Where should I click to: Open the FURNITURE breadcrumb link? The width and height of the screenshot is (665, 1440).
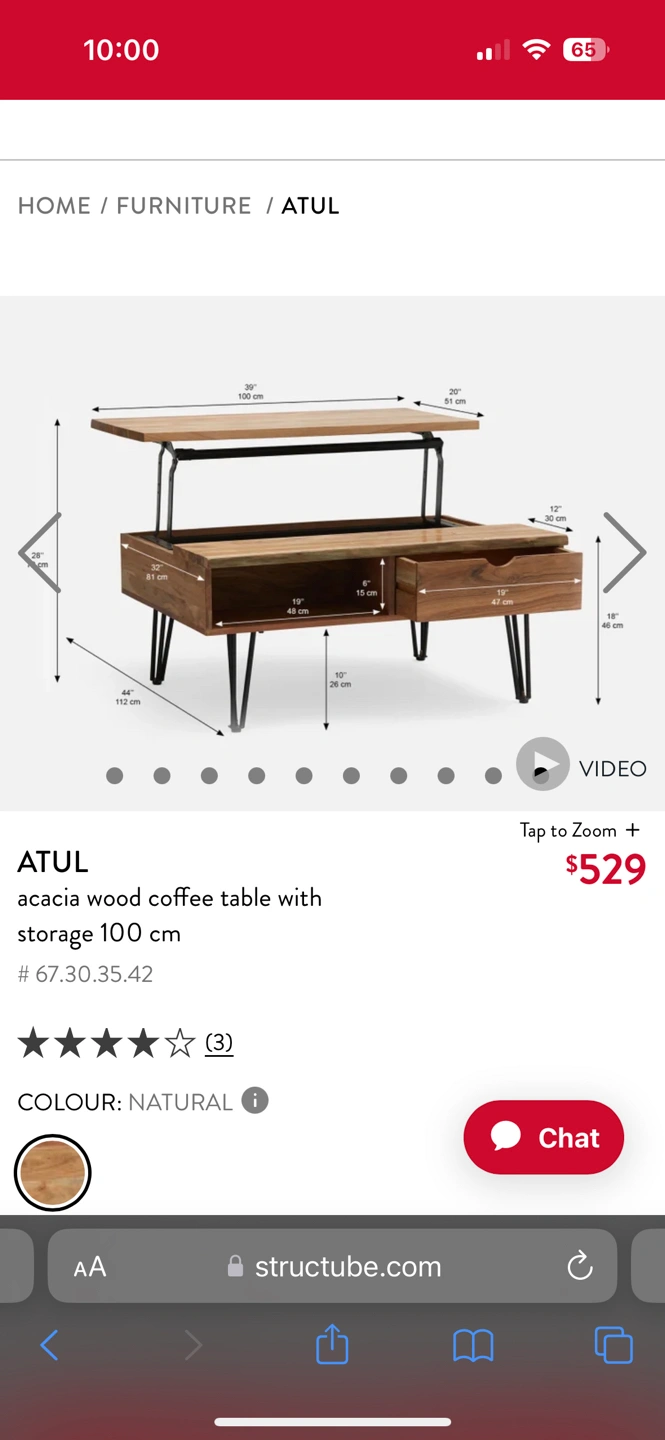(184, 206)
